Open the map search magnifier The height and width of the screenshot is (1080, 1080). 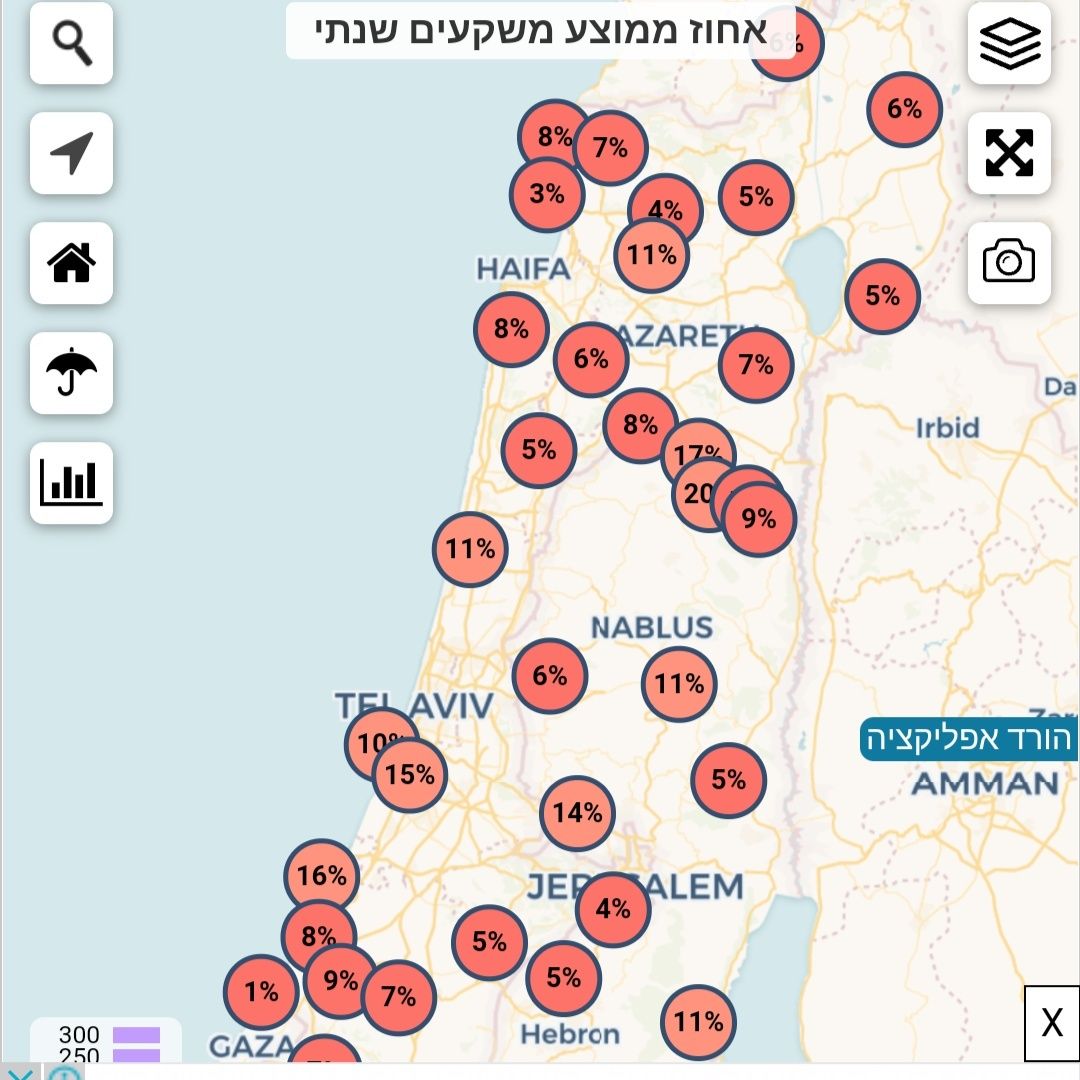click(71, 44)
